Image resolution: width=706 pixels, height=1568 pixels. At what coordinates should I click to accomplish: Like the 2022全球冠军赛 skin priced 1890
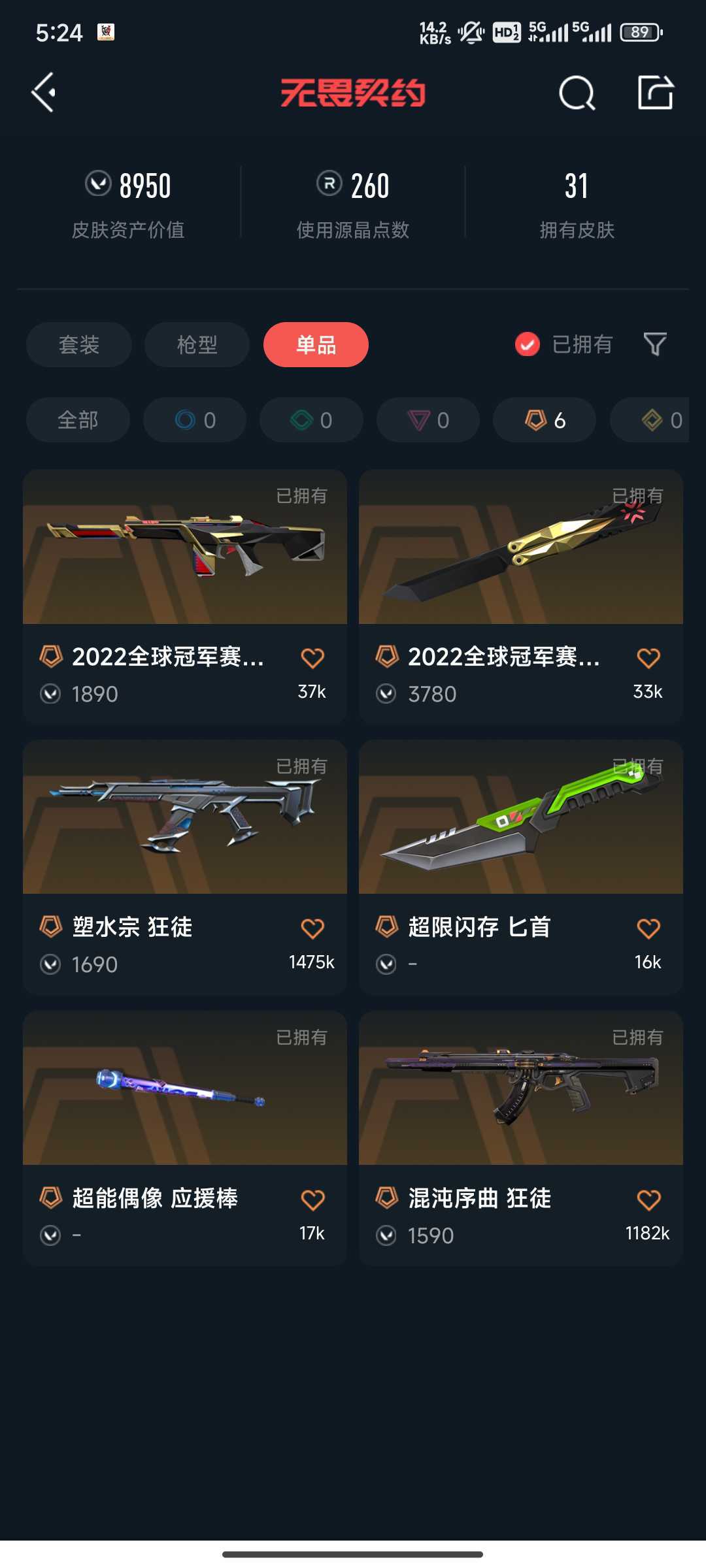pyautogui.click(x=312, y=658)
